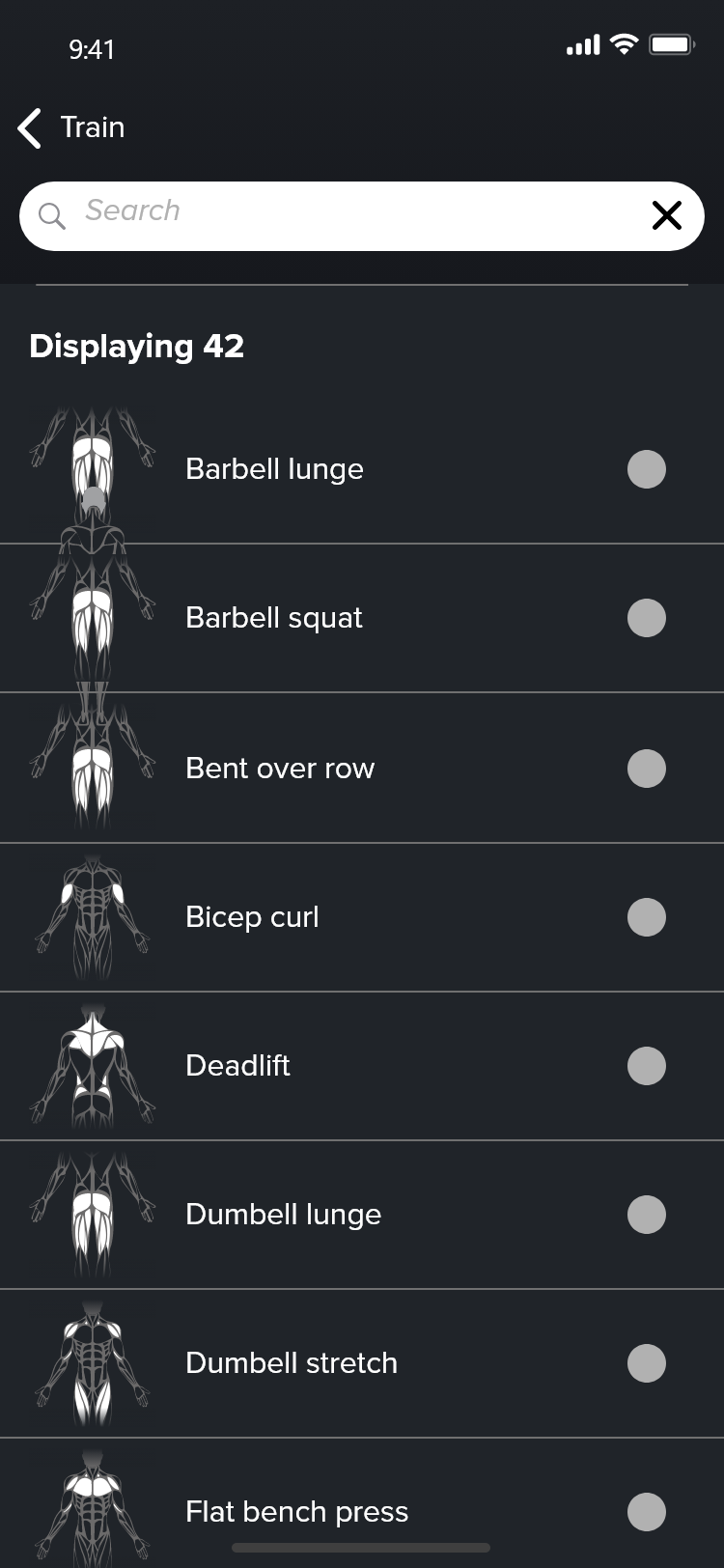Go back to Train
Viewport: 724px width, 1568px height.
point(71,127)
